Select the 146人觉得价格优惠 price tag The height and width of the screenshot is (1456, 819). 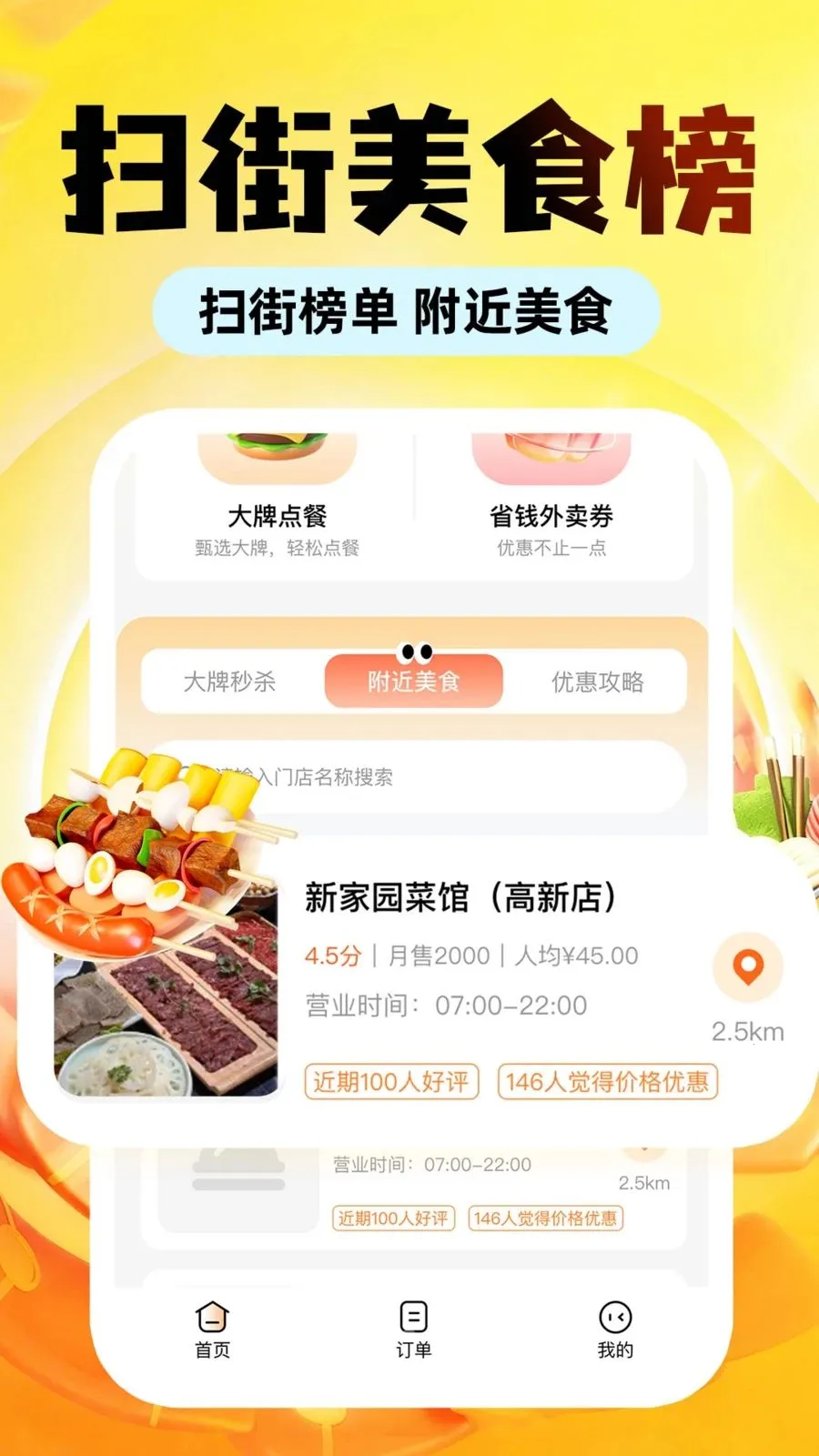tap(606, 1082)
